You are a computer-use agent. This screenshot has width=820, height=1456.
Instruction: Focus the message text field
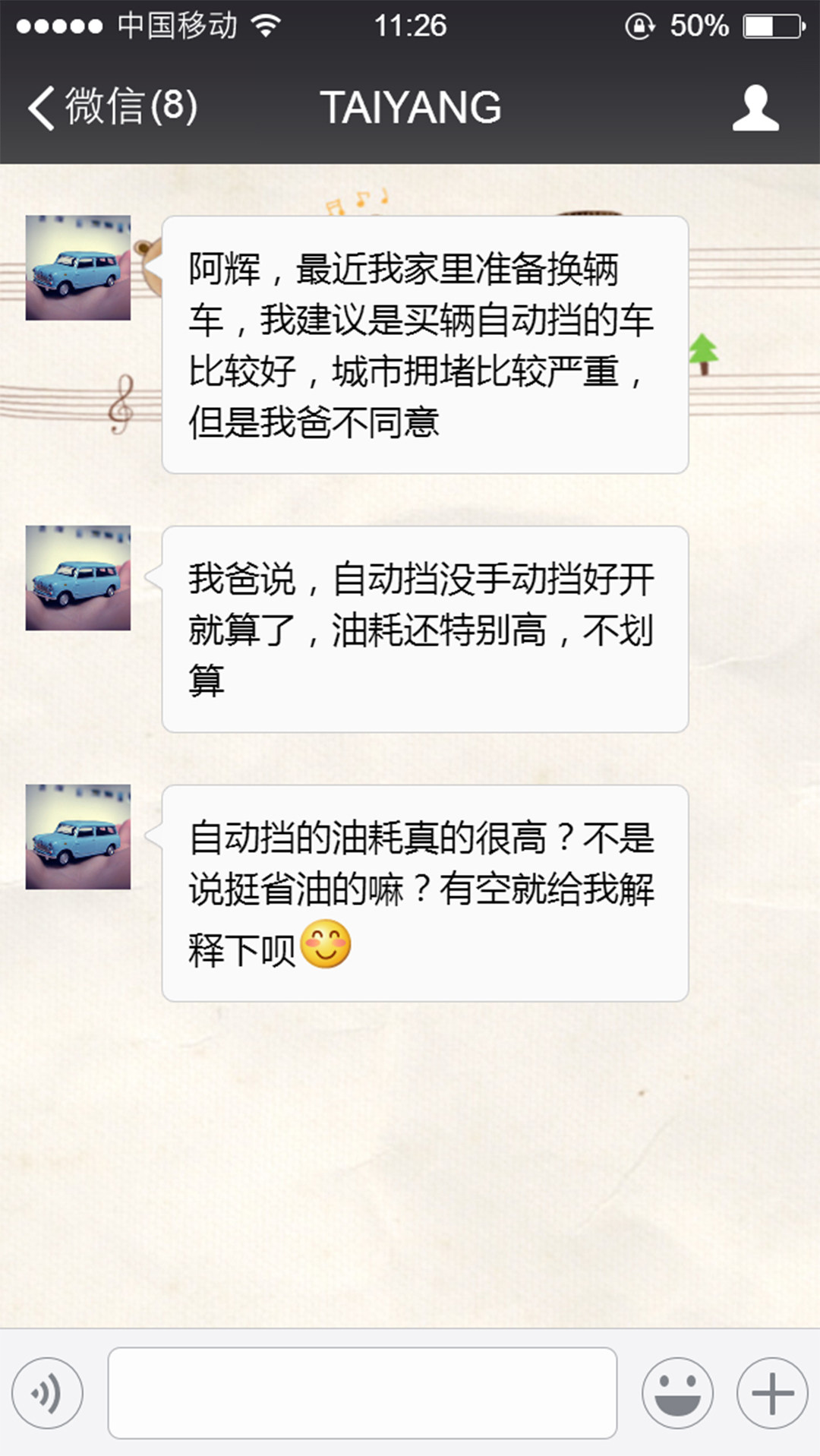[x=362, y=1393]
